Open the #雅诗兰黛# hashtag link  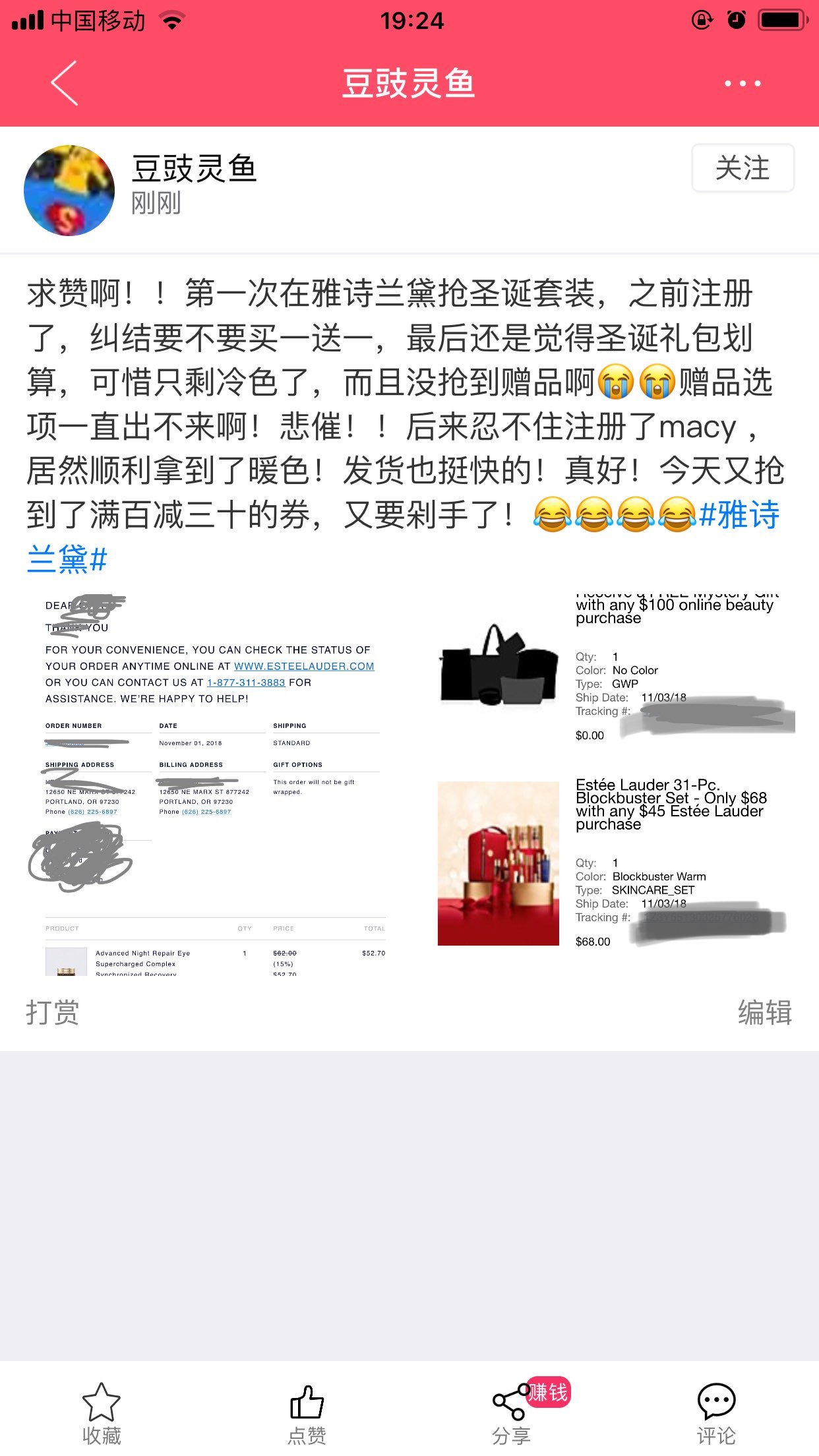point(739,516)
